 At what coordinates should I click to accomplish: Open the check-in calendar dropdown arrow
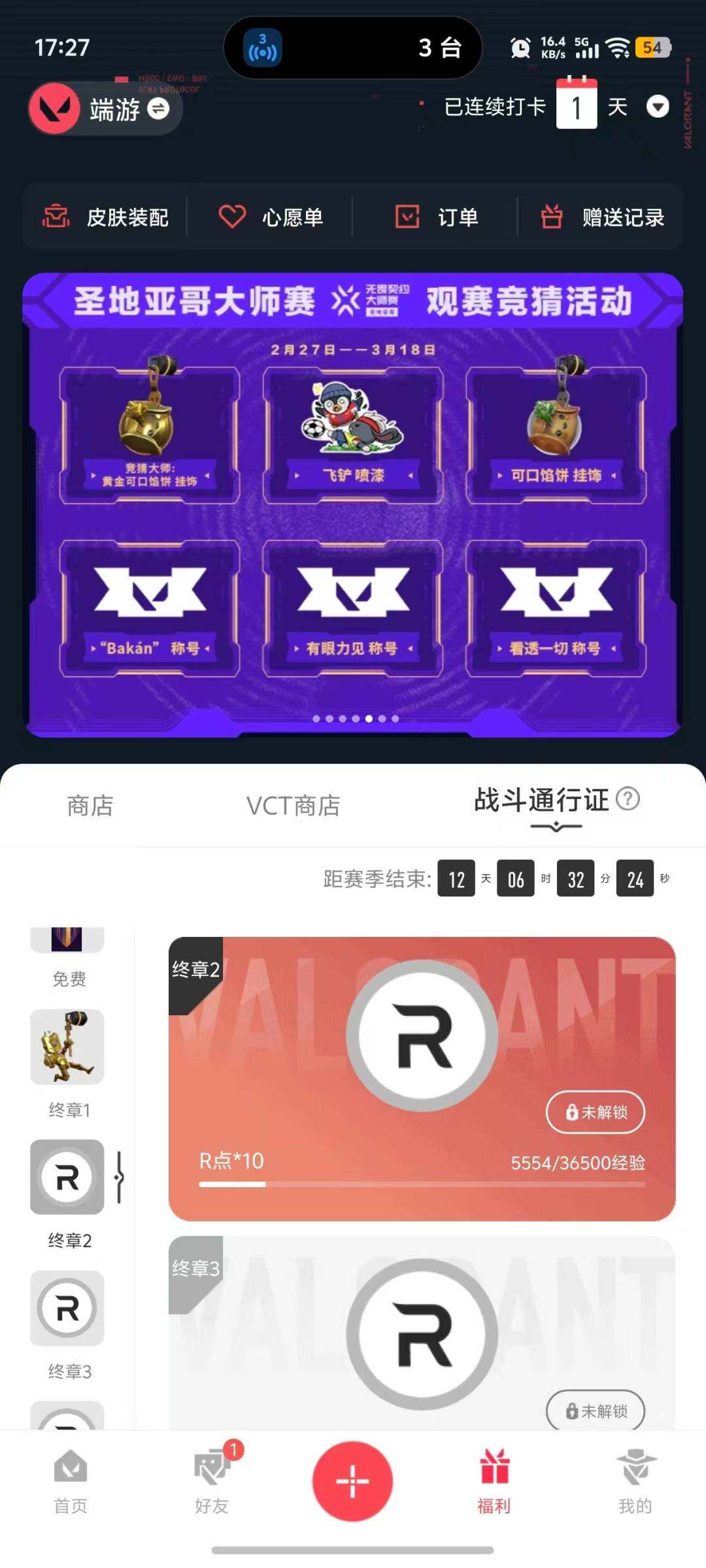658,106
